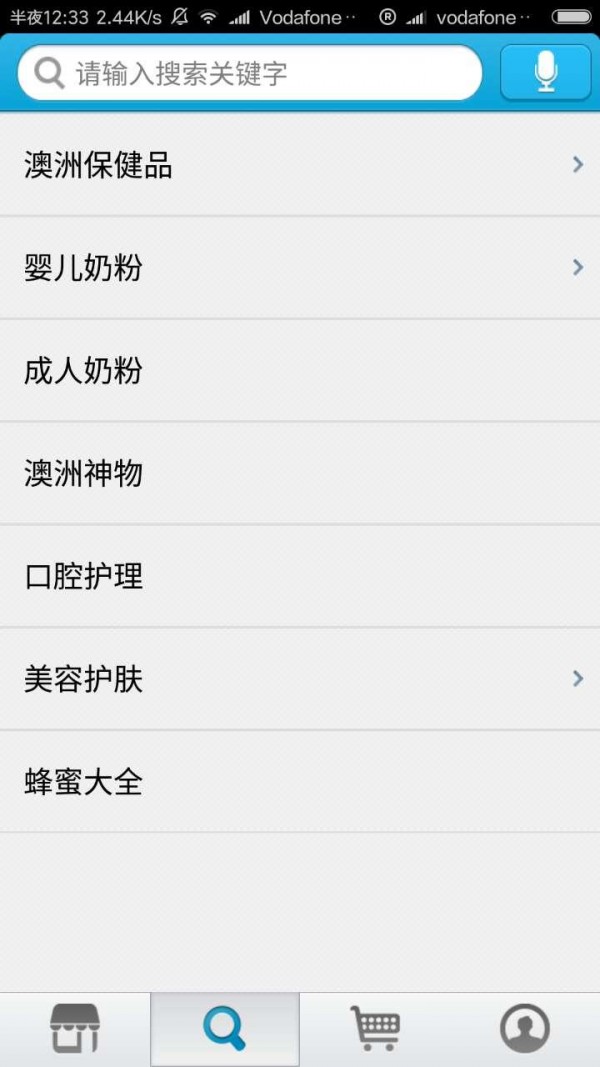Switch to the store home tab

tap(75, 1028)
